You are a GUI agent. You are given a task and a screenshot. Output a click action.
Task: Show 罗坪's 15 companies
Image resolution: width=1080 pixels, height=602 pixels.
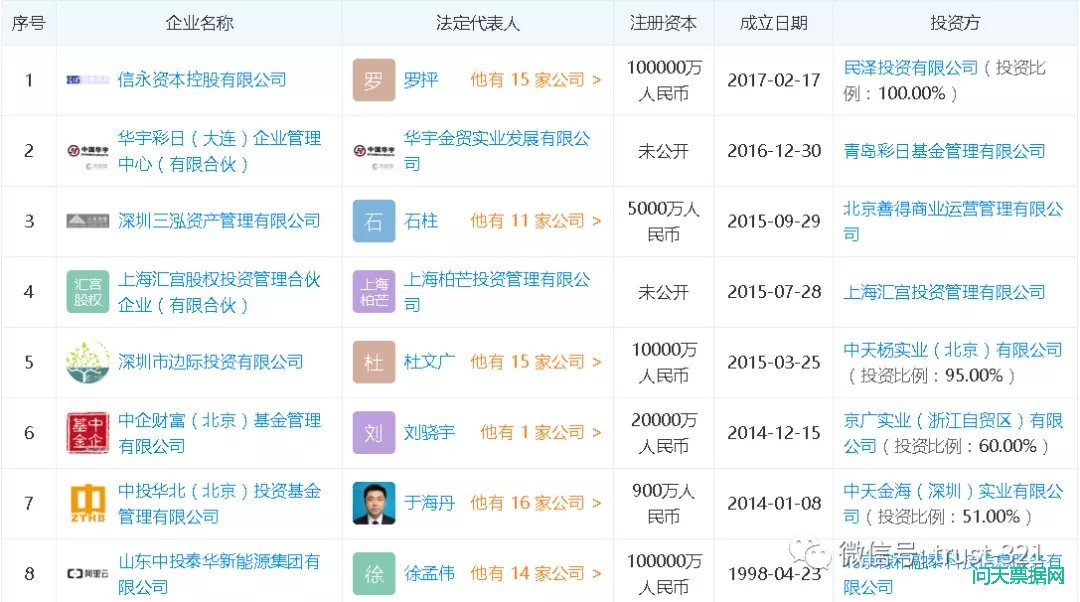click(535, 80)
